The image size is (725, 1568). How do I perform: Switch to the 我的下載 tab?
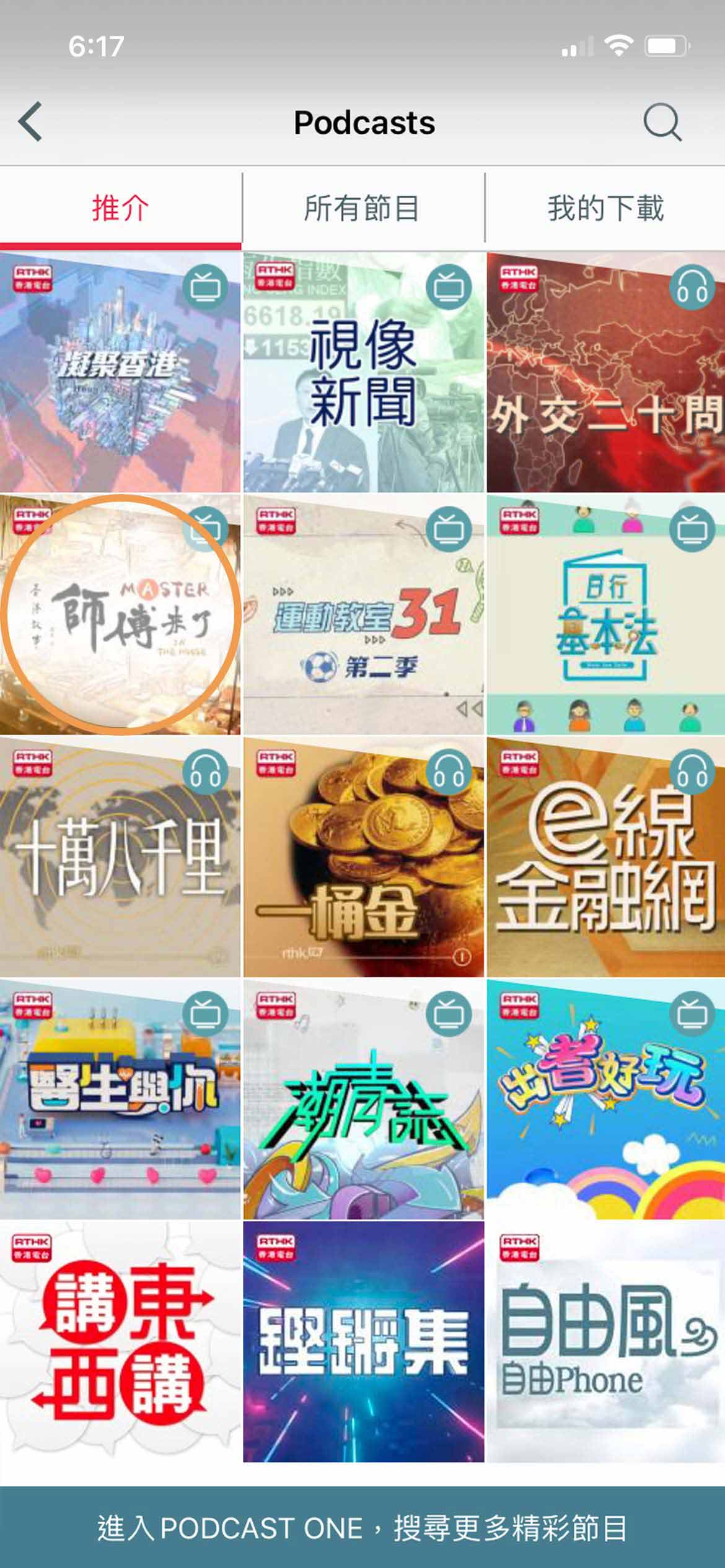[x=605, y=208]
